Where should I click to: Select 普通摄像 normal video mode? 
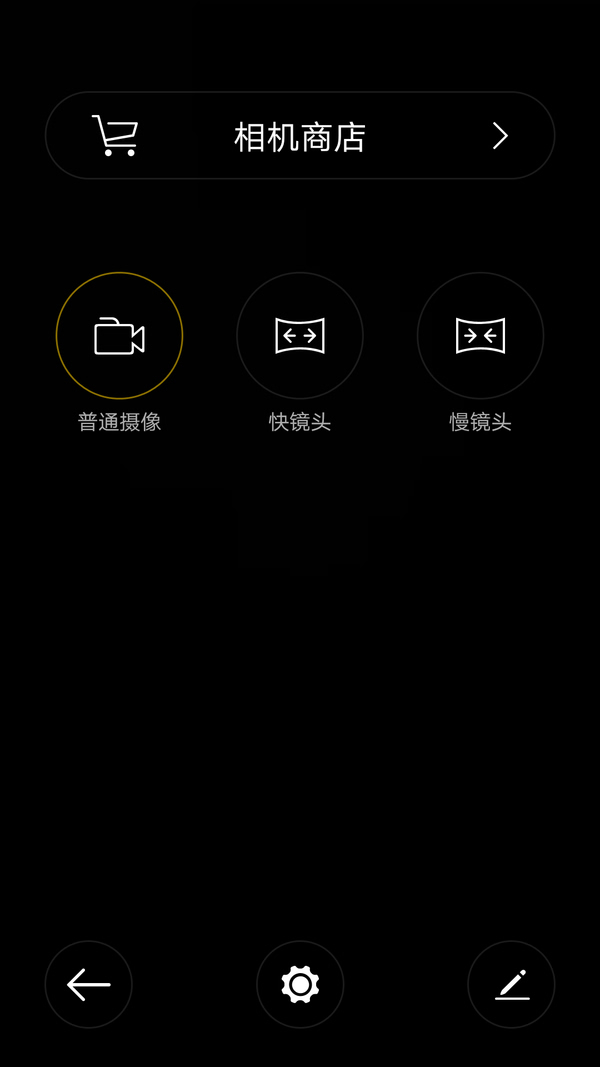tap(119, 336)
